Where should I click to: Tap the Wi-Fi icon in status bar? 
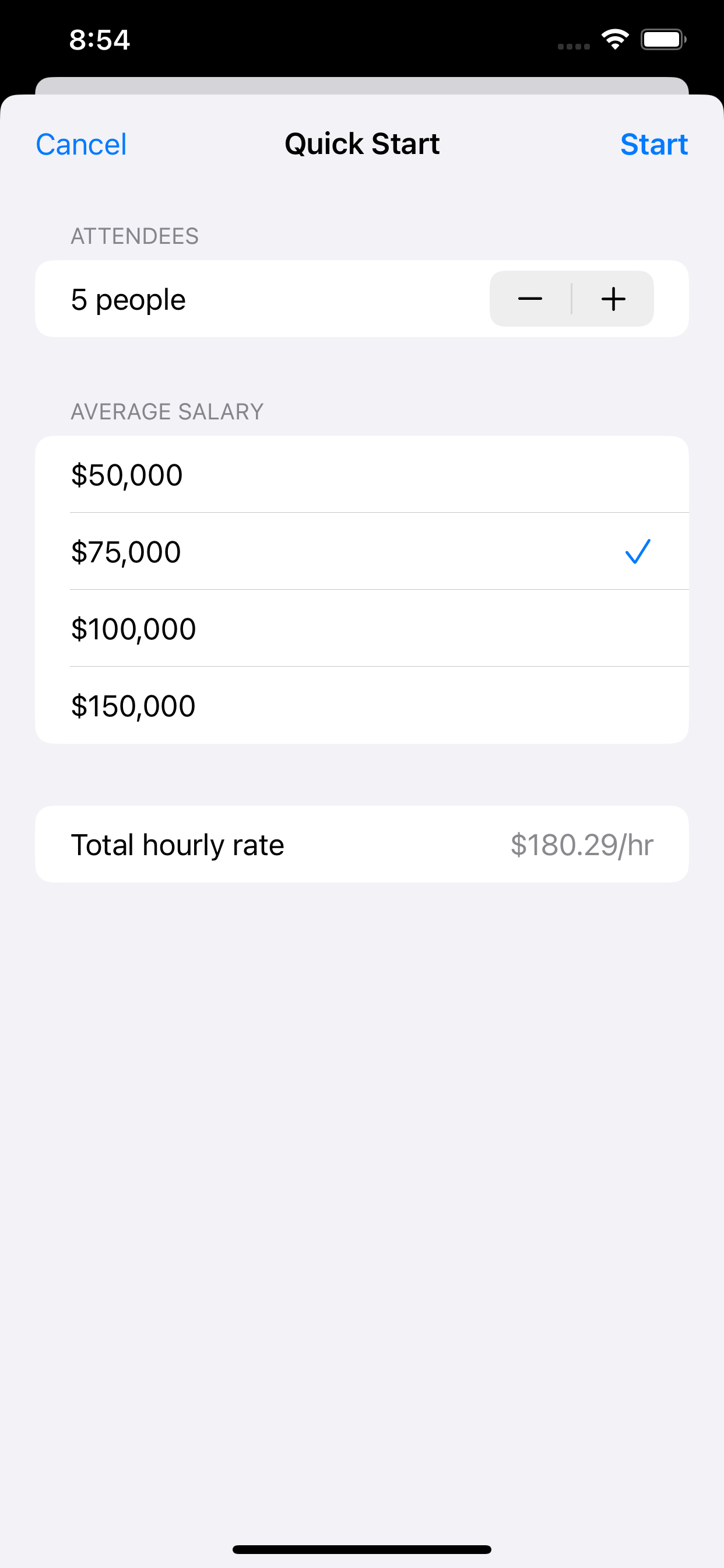tap(615, 39)
